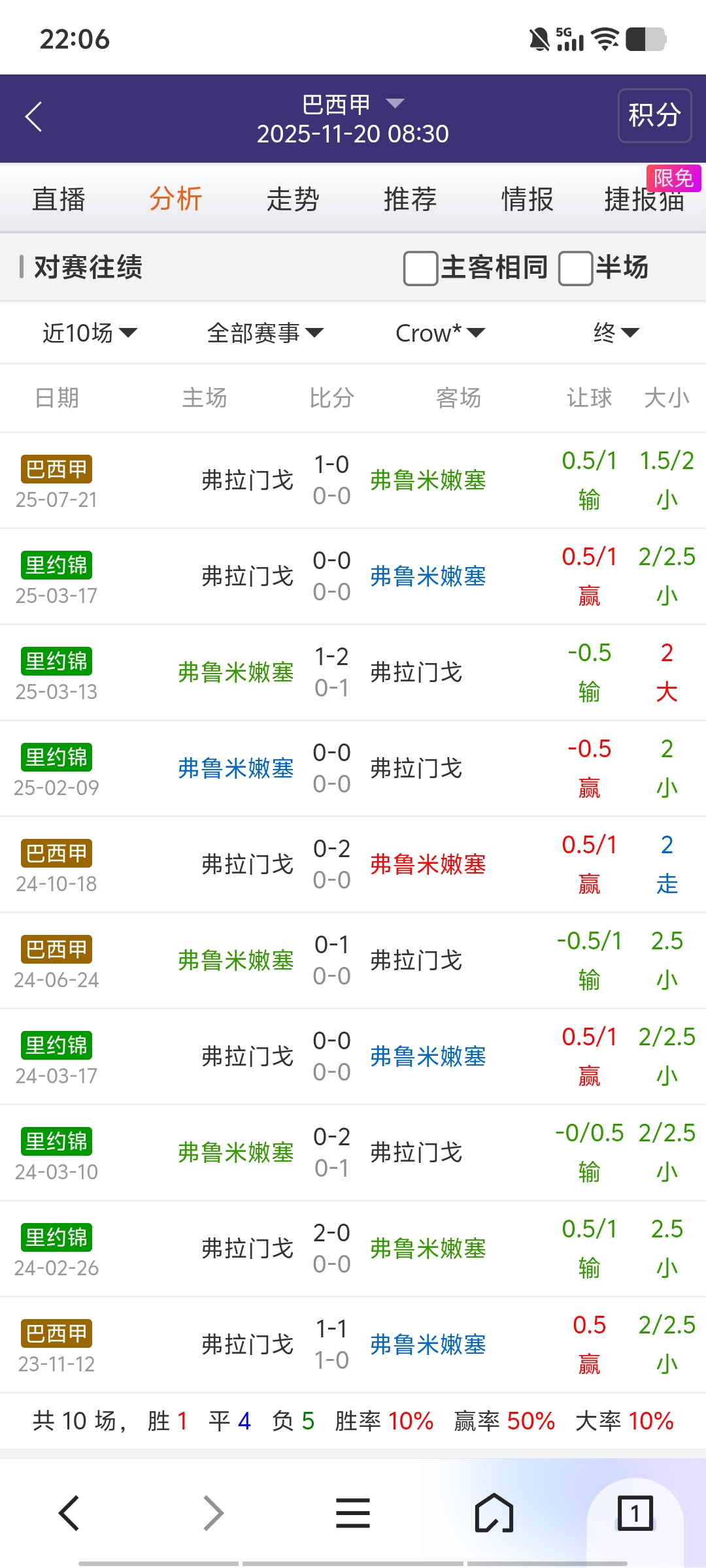The image size is (706, 1568).
Task: Select the 分析 tab
Action: click(x=176, y=199)
